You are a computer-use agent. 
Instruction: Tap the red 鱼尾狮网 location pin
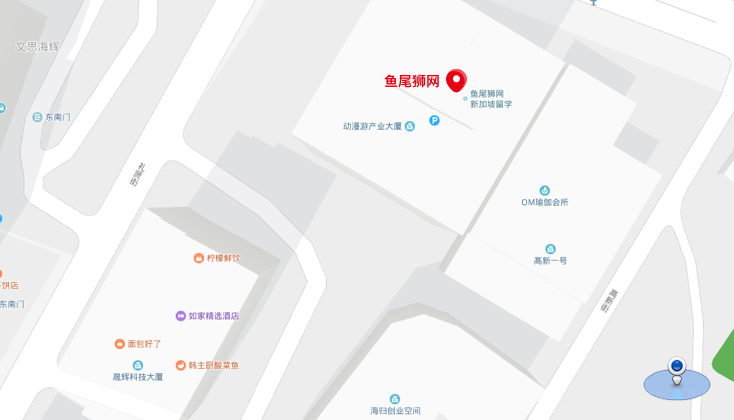pos(457,80)
